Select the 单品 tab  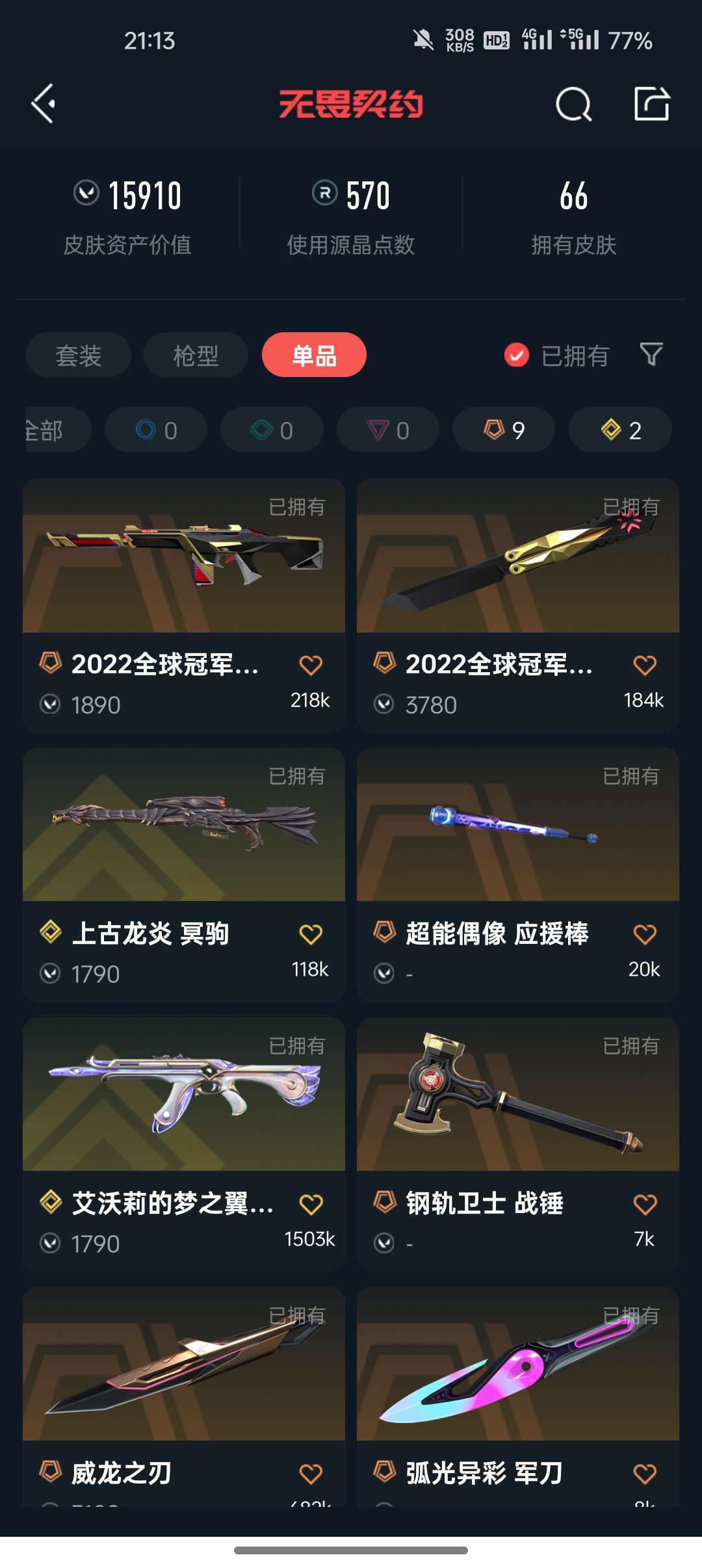coord(314,355)
